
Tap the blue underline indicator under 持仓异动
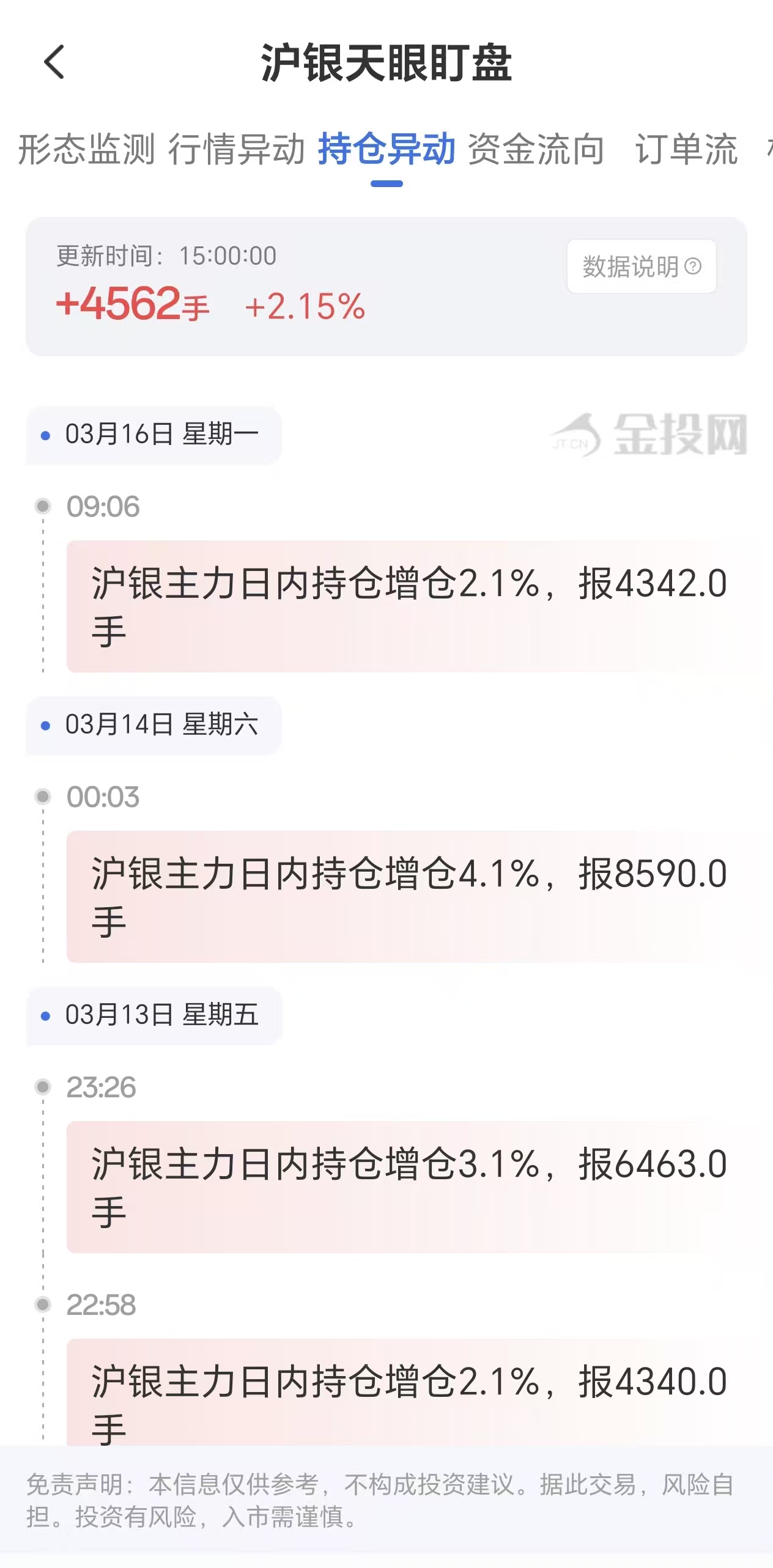(x=386, y=180)
